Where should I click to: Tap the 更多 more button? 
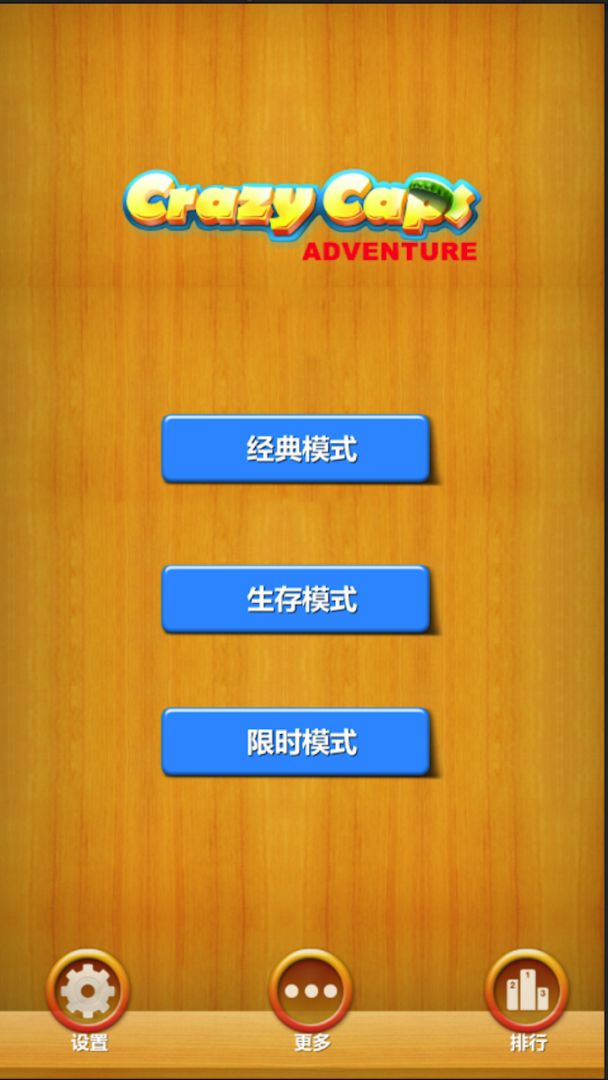click(x=311, y=992)
